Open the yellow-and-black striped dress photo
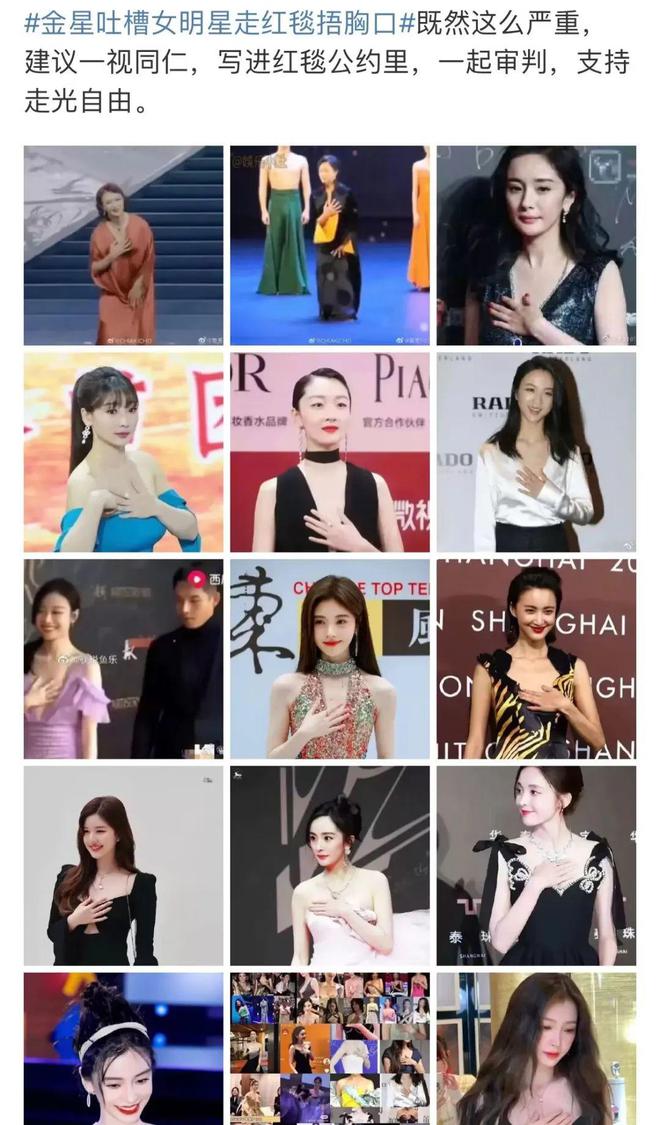The height and width of the screenshot is (1125, 660). 536,659
